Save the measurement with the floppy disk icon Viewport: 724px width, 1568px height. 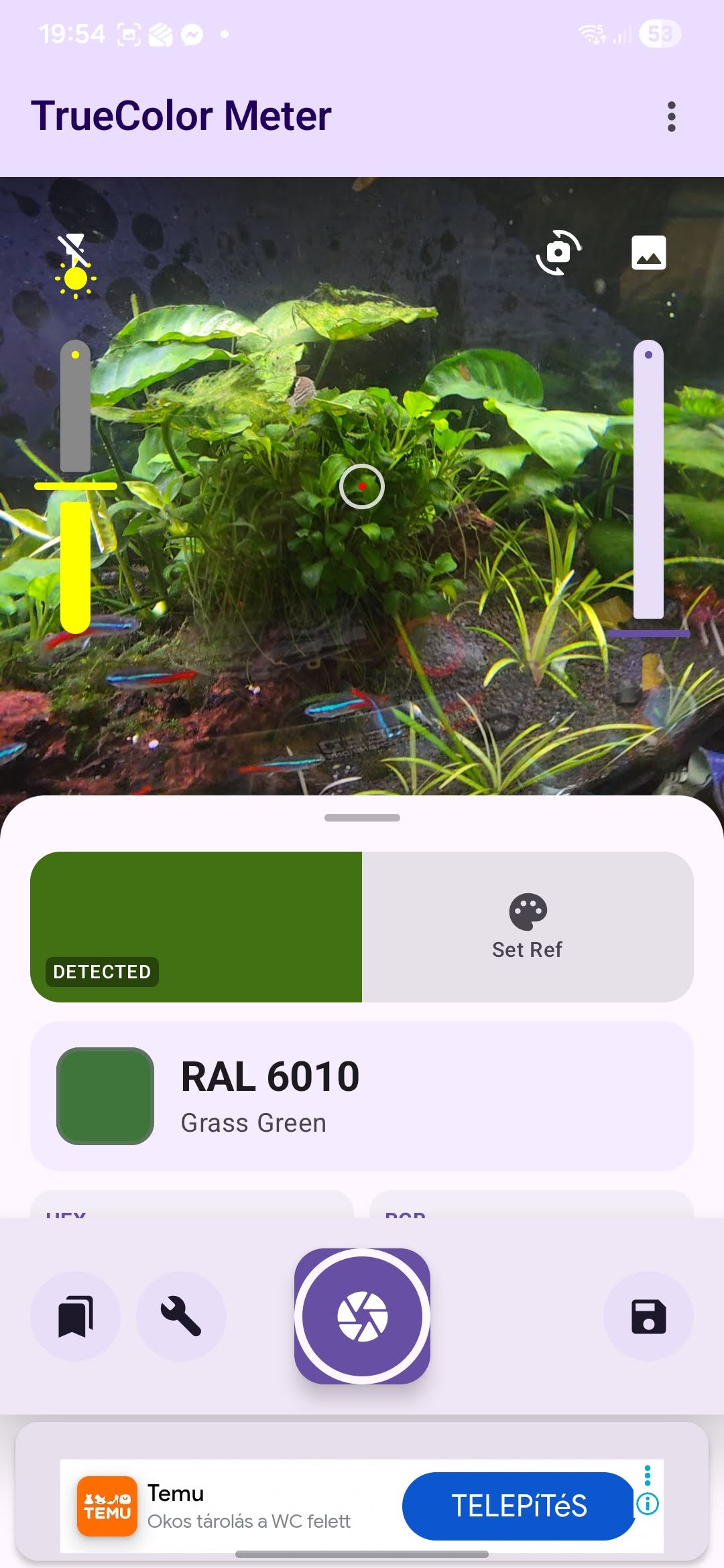[648, 1316]
